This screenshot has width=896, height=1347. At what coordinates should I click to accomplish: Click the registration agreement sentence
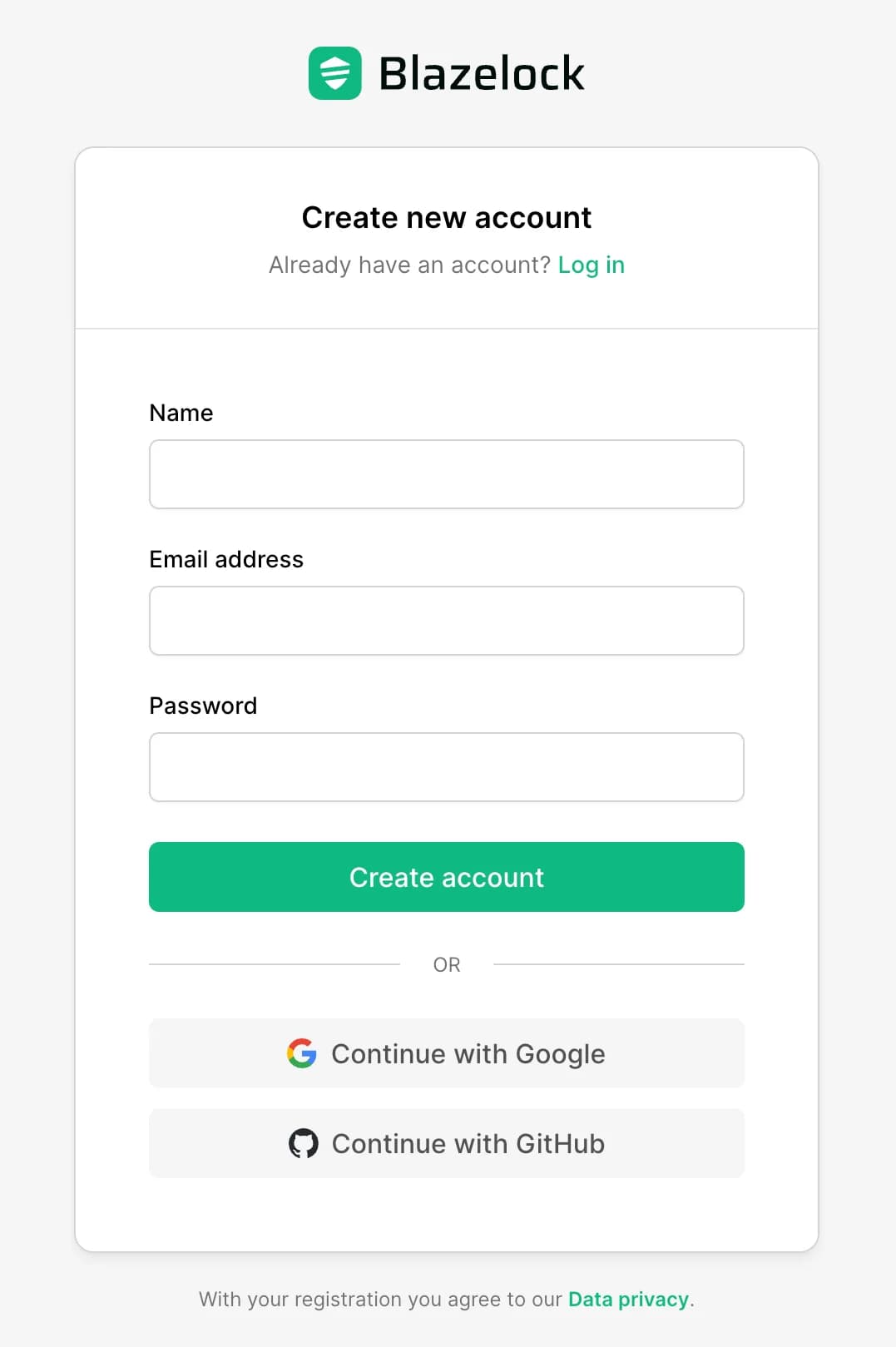383,1299
